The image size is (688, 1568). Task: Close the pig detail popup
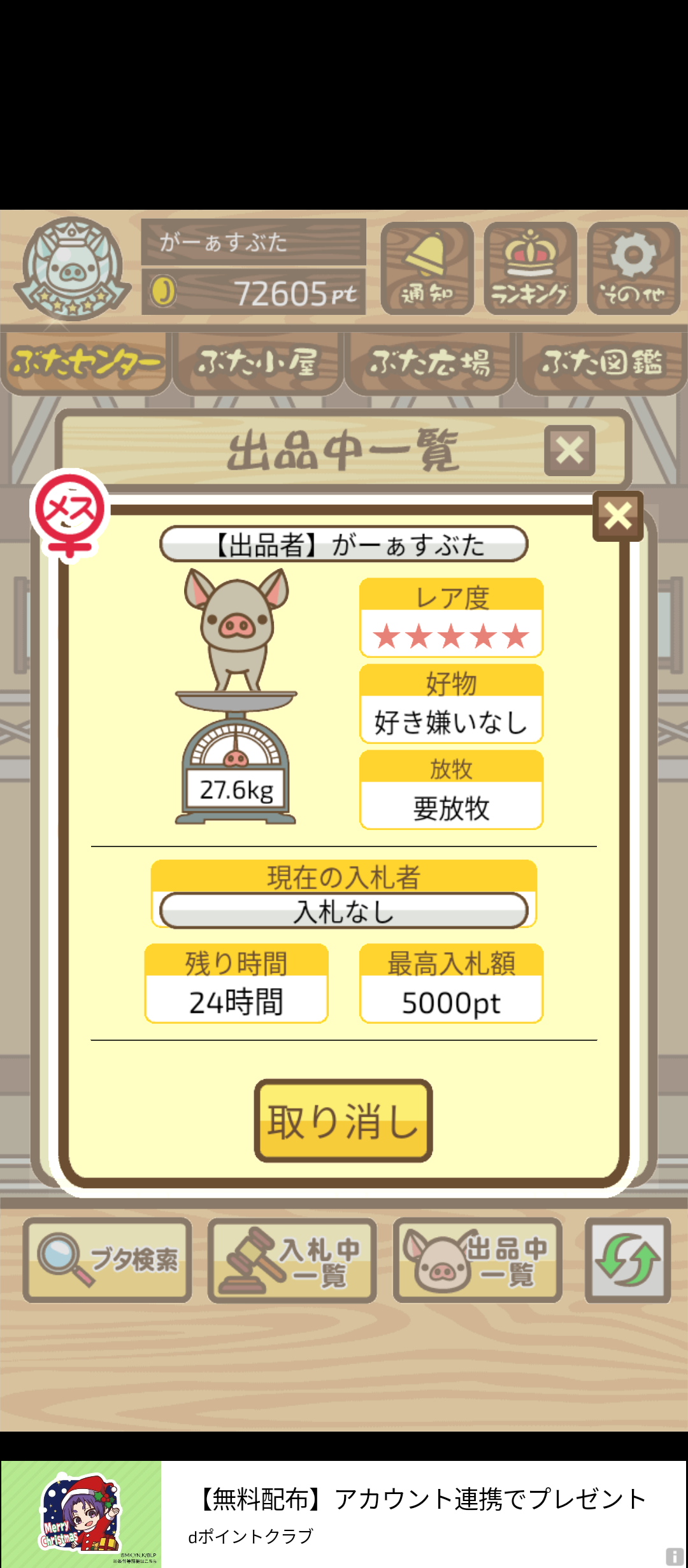click(x=618, y=516)
